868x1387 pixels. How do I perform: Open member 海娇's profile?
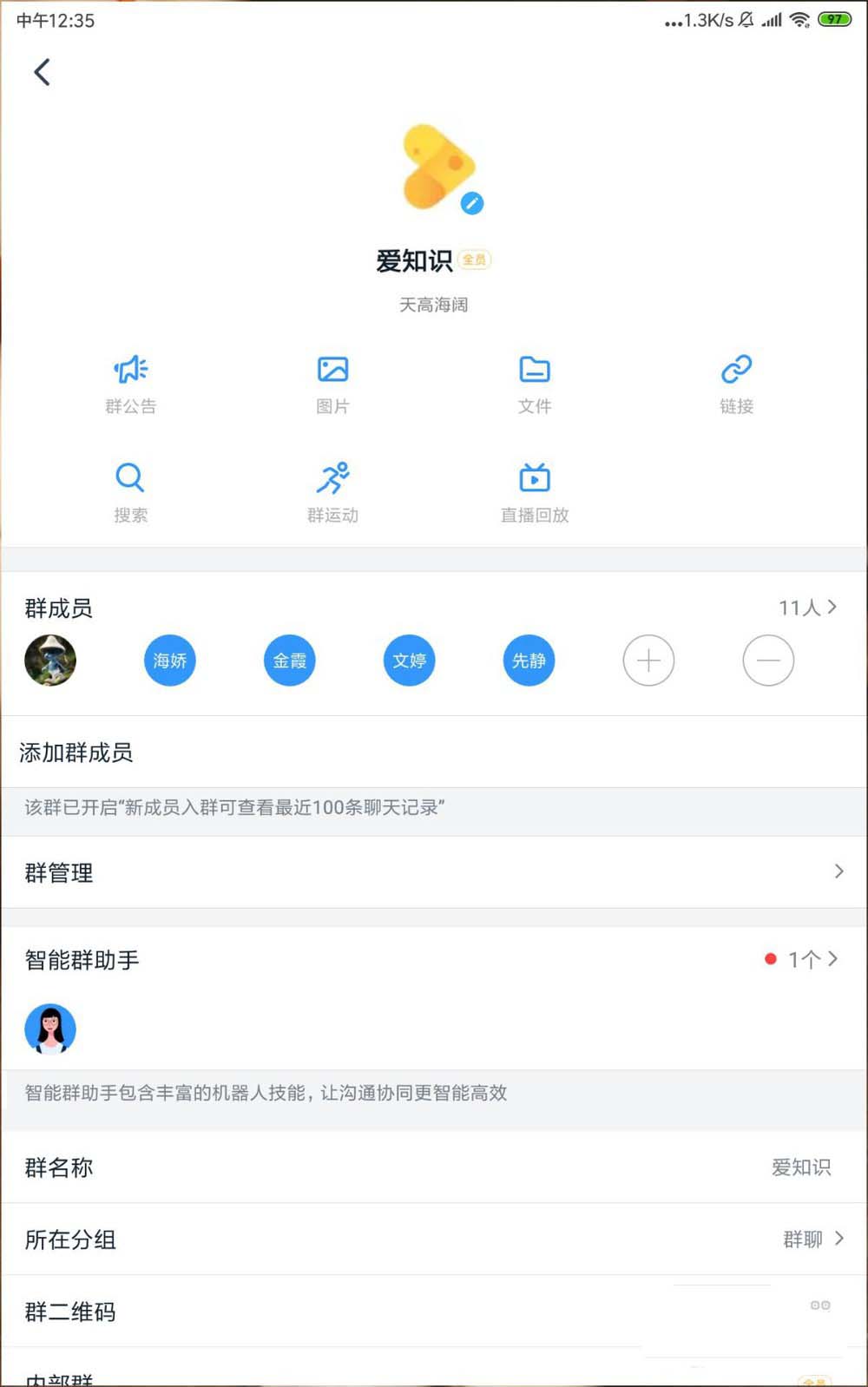(169, 661)
